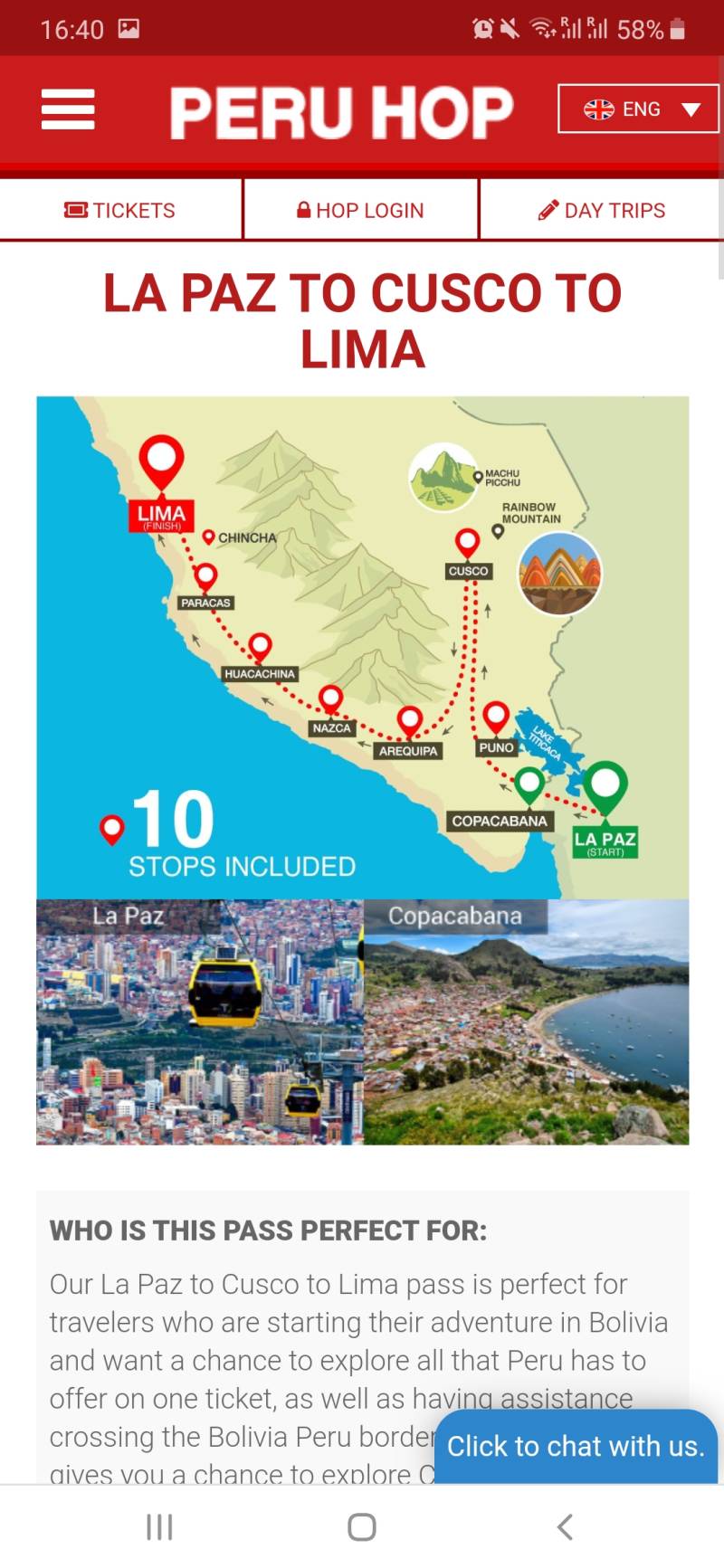724x1568 pixels.
Task: Go back using system back button
Action: (x=565, y=1527)
